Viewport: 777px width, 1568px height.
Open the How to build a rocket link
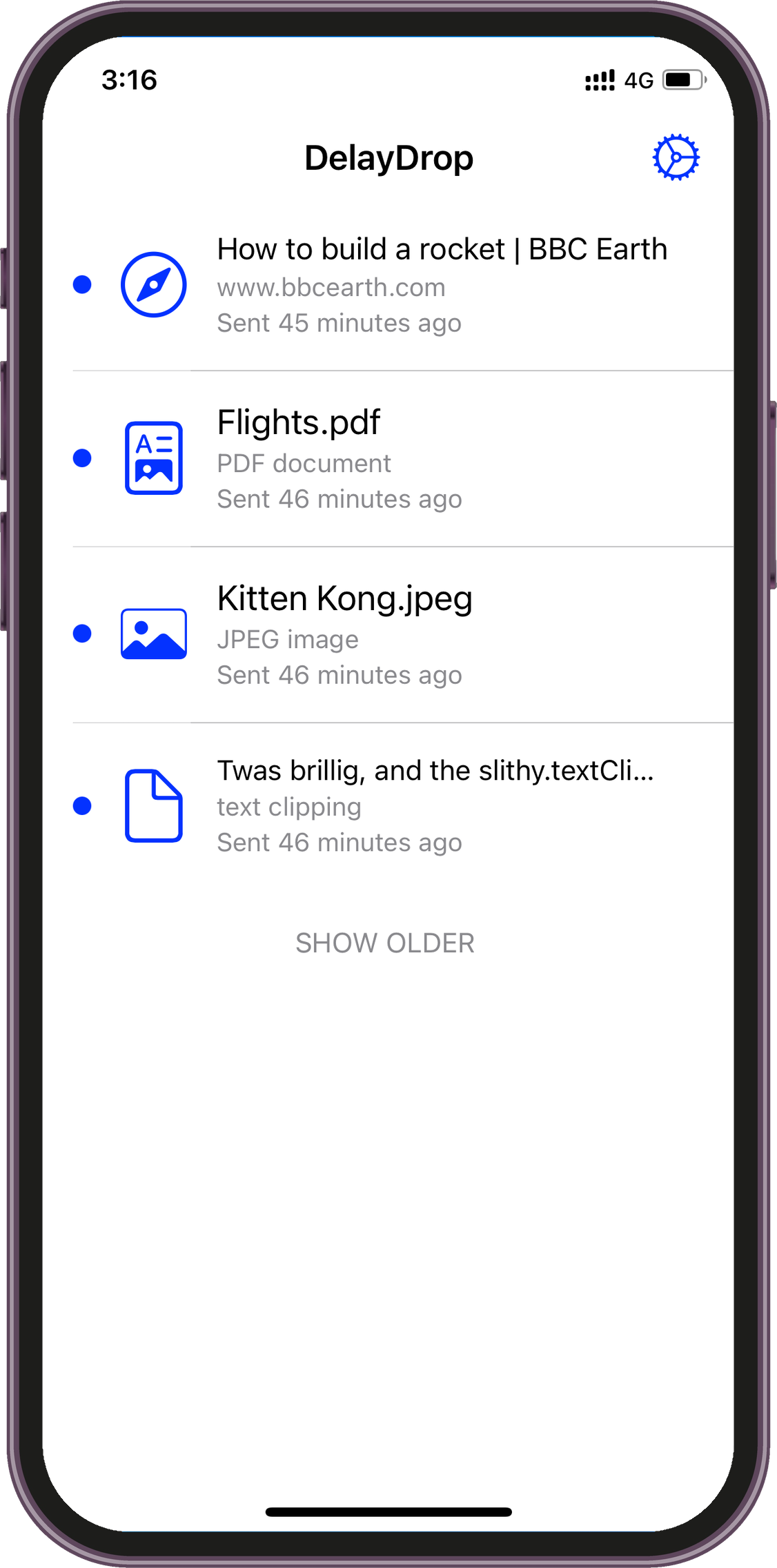[442, 284]
